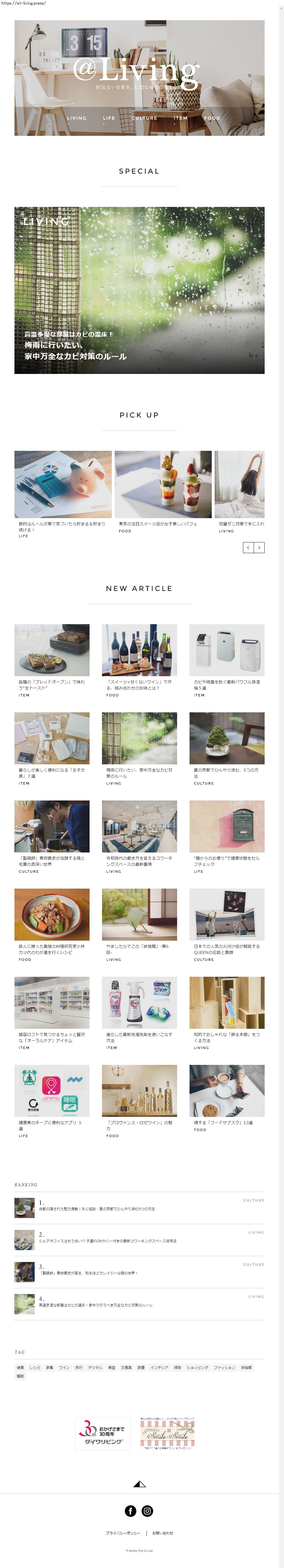Show previous Pick Up slide arrow
The height and width of the screenshot is (1568, 284).
click(248, 548)
